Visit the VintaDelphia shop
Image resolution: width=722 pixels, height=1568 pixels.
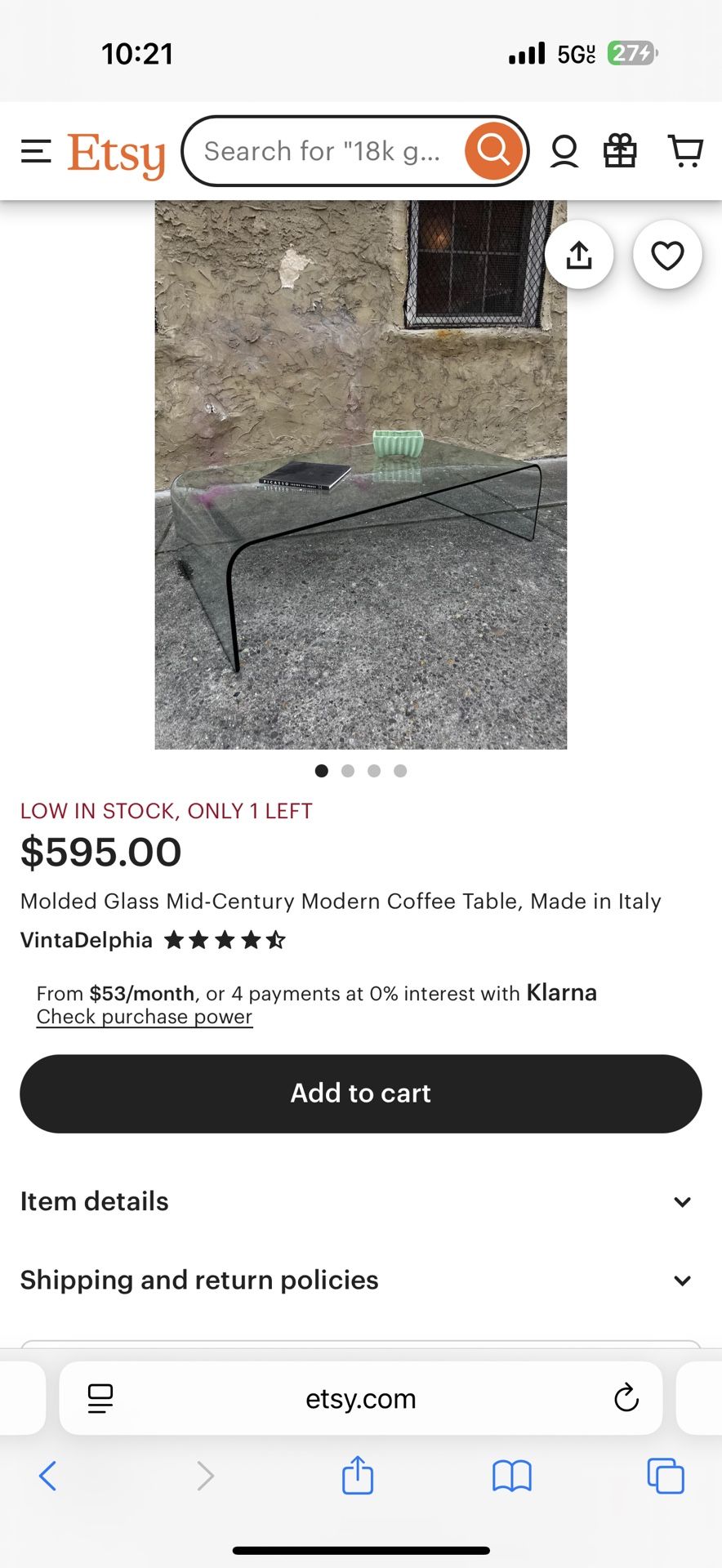(87, 940)
